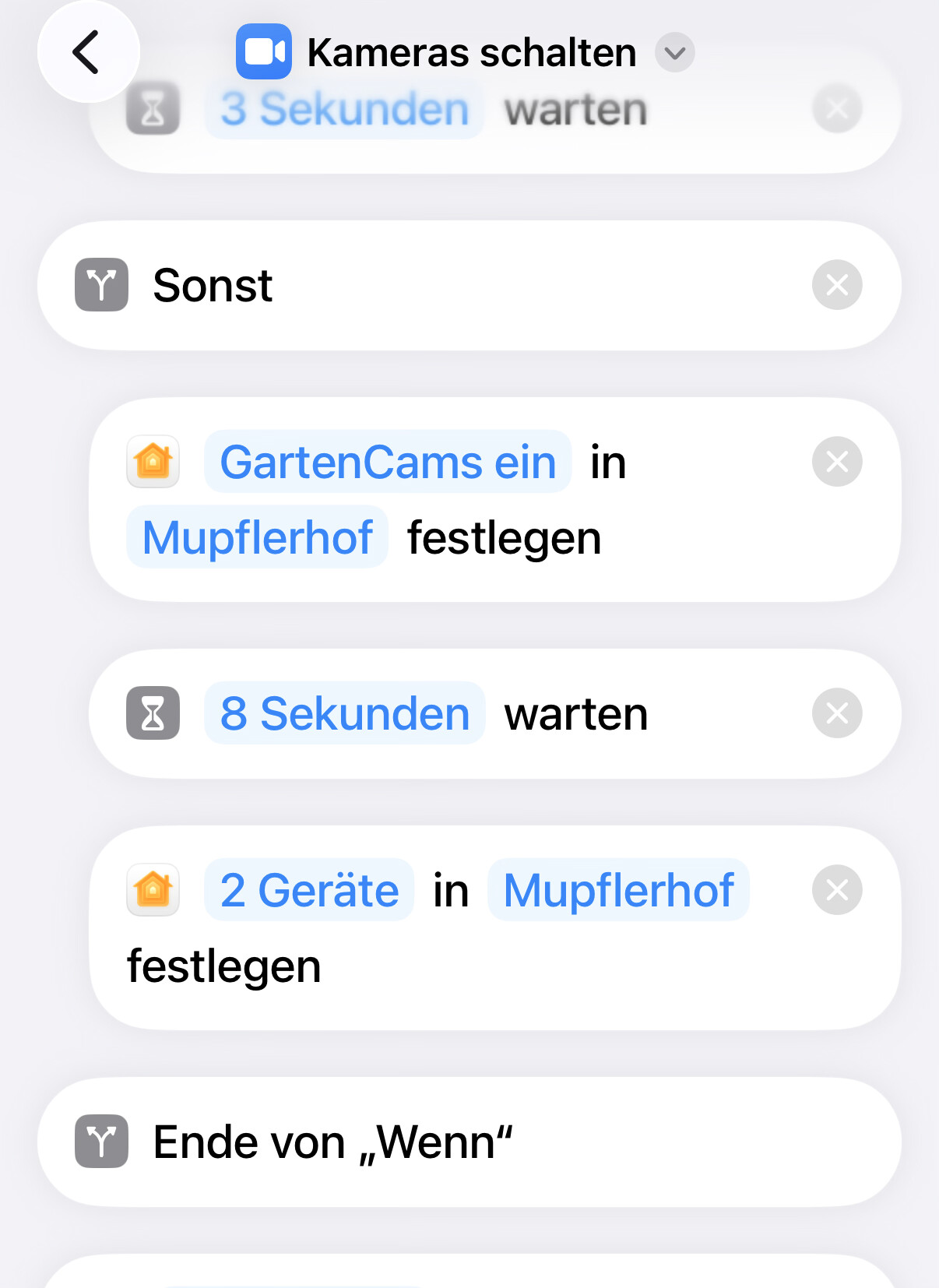Delete the GartenCams ein action
Viewport: 939px width, 1288px height.
[x=836, y=462]
